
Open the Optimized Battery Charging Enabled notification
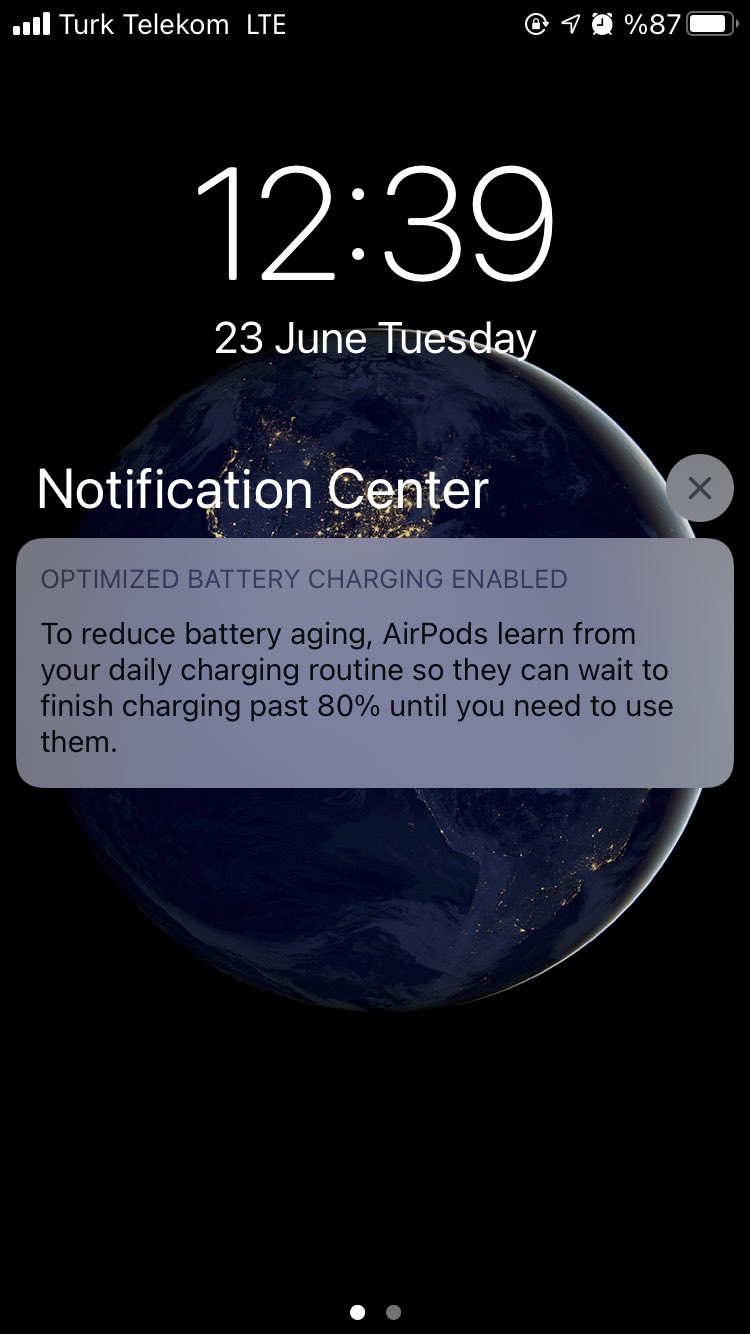pyautogui.click(x=374, y=663)
